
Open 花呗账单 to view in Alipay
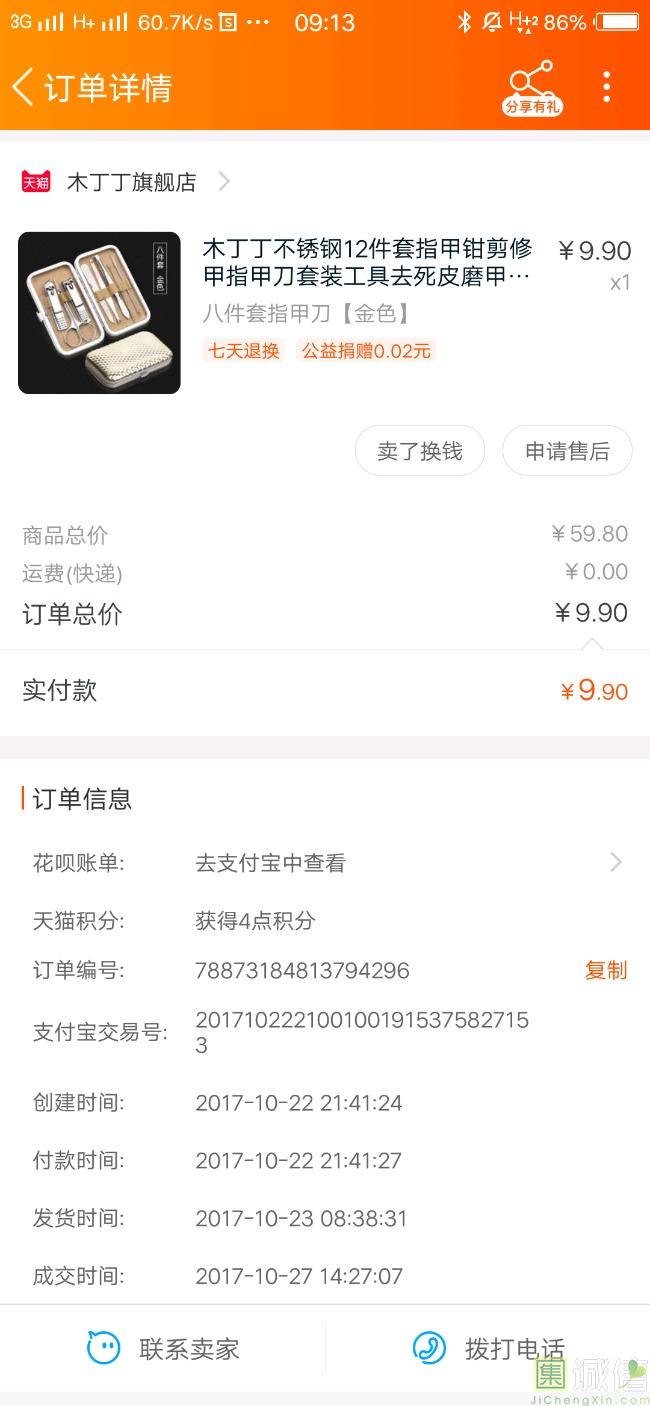tap(325, 862)
